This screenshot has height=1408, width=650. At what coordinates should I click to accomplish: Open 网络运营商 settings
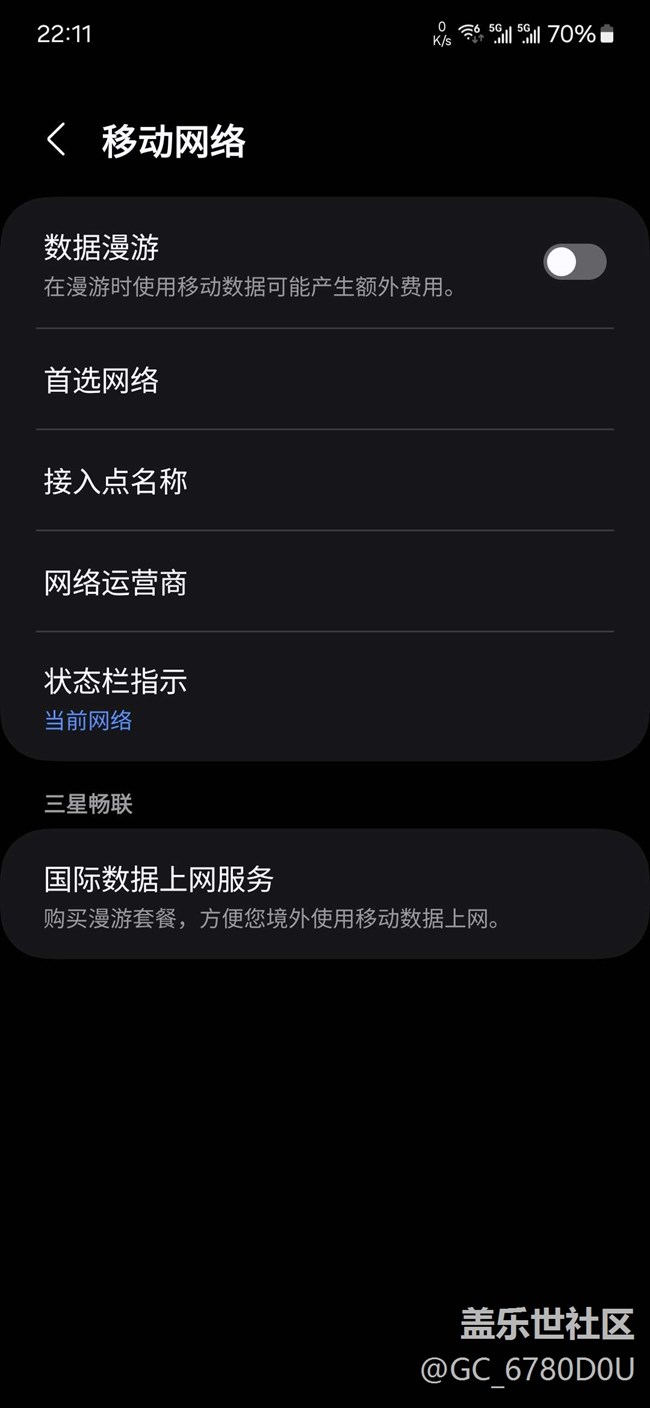click(324, 582)
